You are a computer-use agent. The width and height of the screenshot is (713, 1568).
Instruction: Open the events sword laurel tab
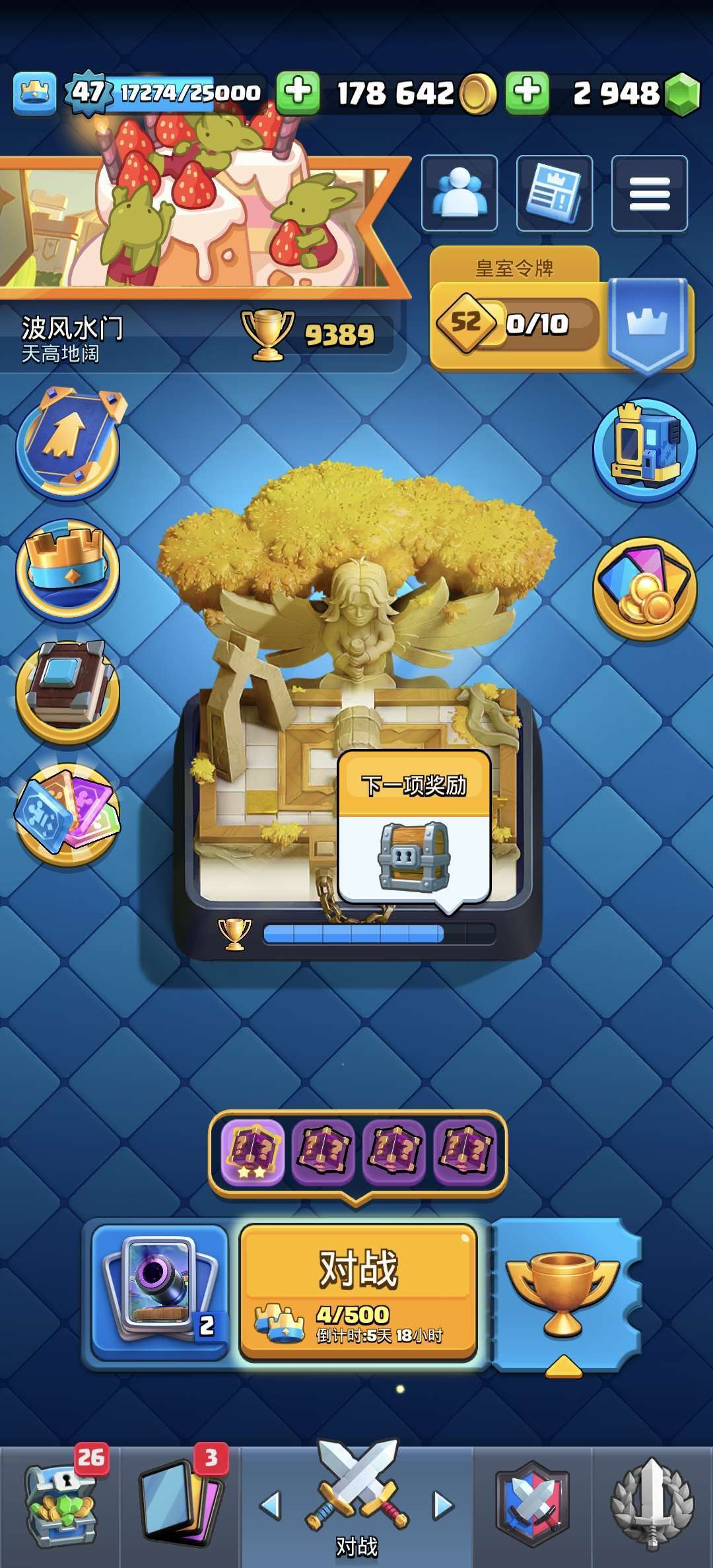point(652,1506)
